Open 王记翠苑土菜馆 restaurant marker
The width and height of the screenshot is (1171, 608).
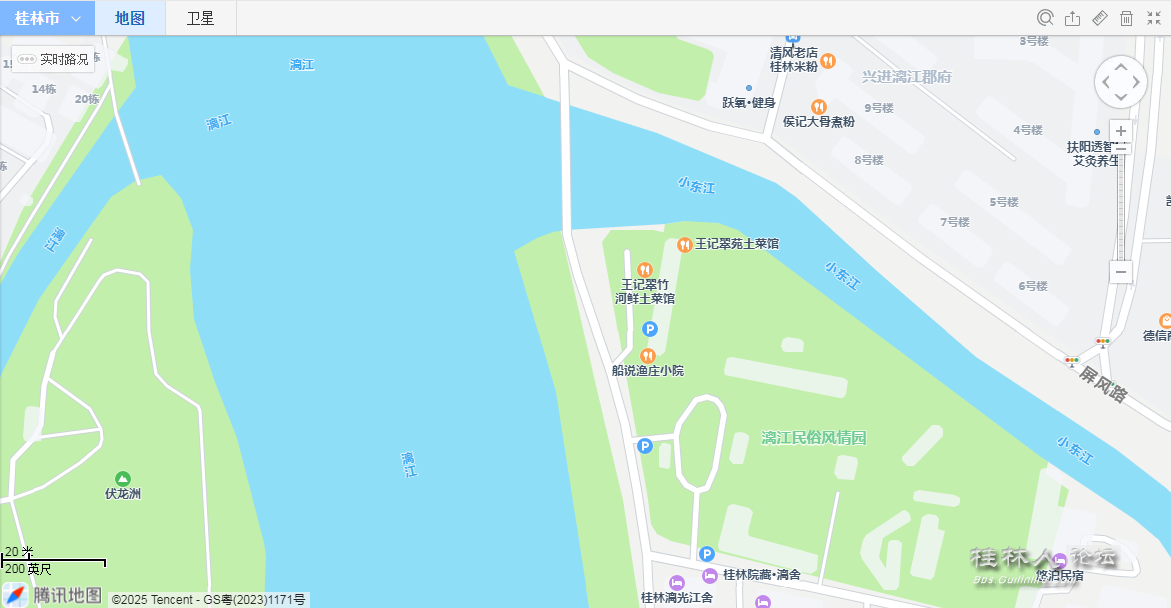click(684, 244)
